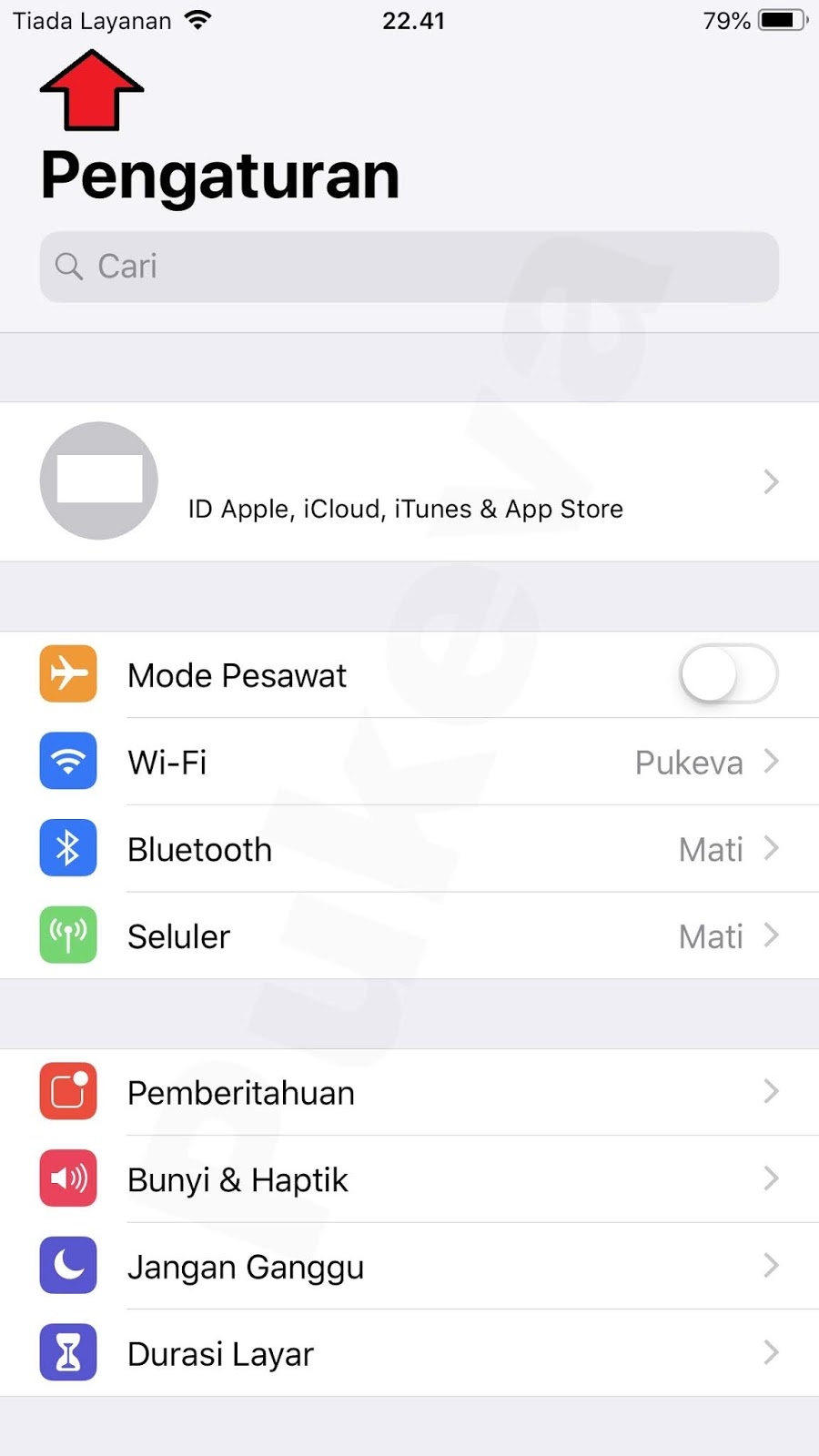Screen dimensions: 819x1456
Task: Tap the Cari search field
Action: pyautogui.click(x=409, y=267)
